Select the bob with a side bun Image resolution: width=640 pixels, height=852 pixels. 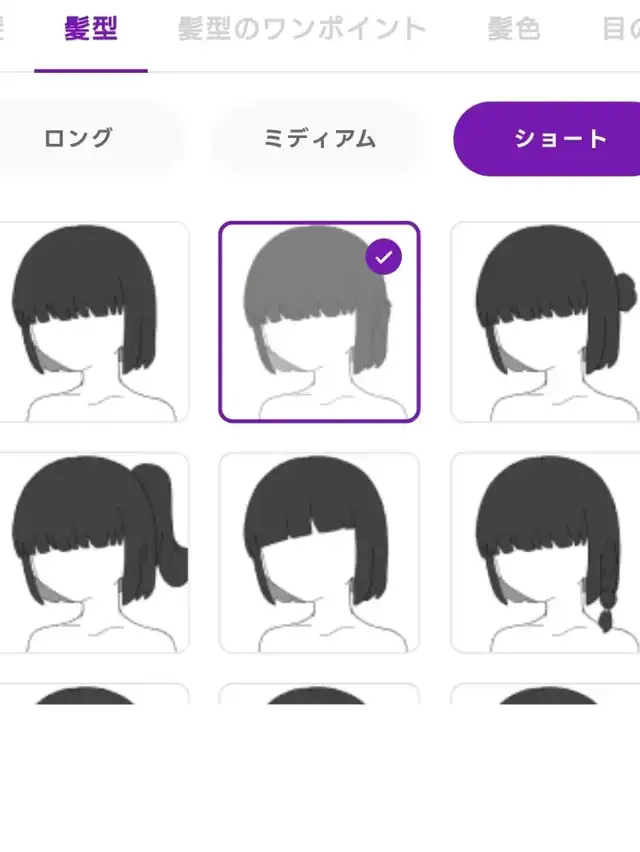546,321
